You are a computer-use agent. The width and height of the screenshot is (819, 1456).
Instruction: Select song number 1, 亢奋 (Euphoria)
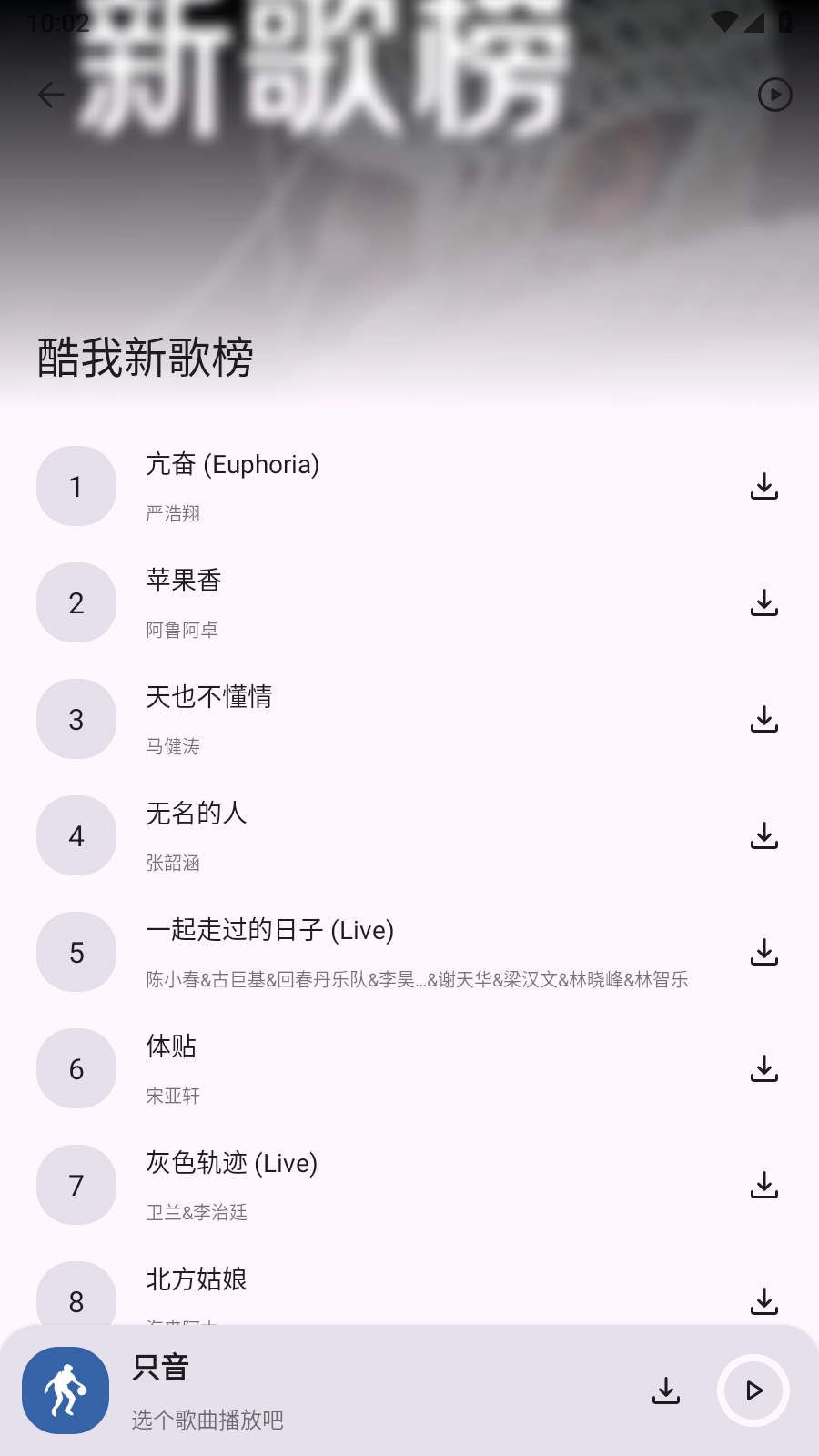pyautogui.click(x=364, y=487)
